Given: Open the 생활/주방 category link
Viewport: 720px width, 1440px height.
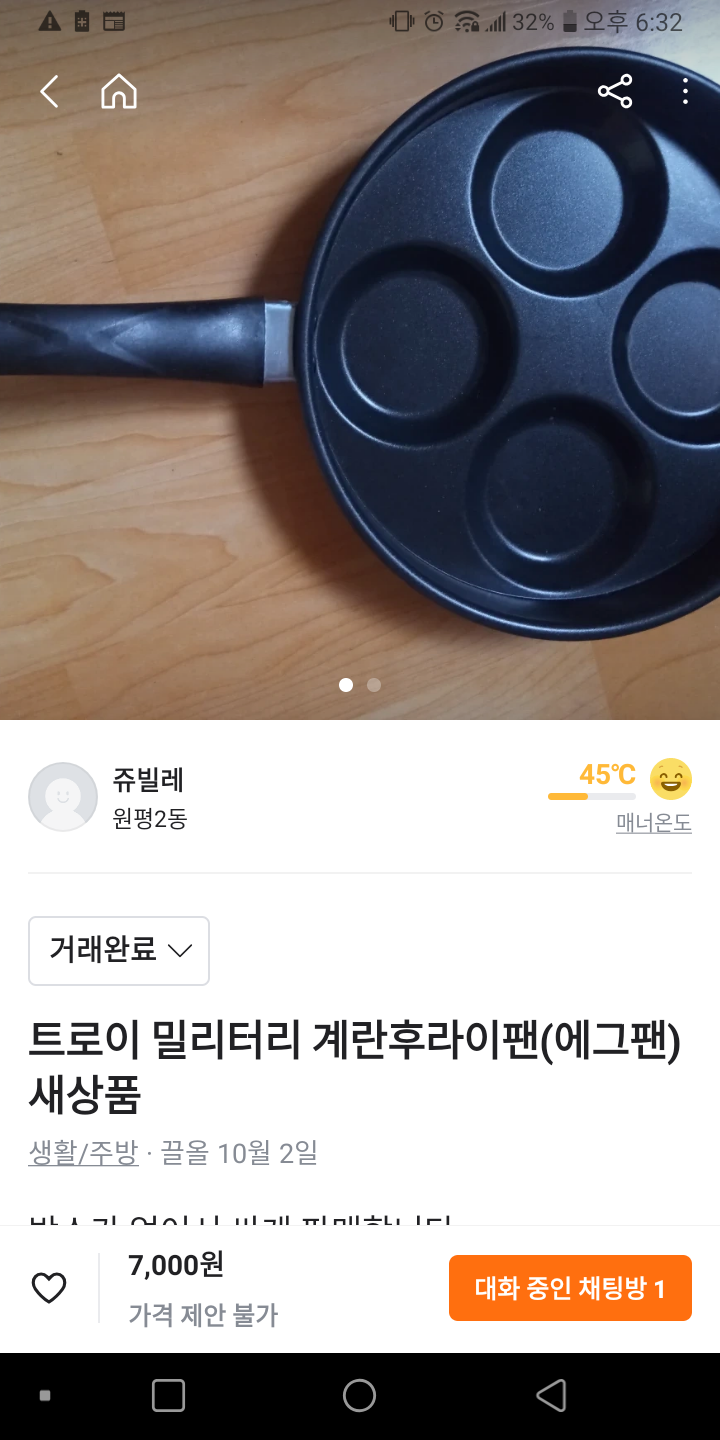Looking at the screenshot, I should click(83, 1153).
